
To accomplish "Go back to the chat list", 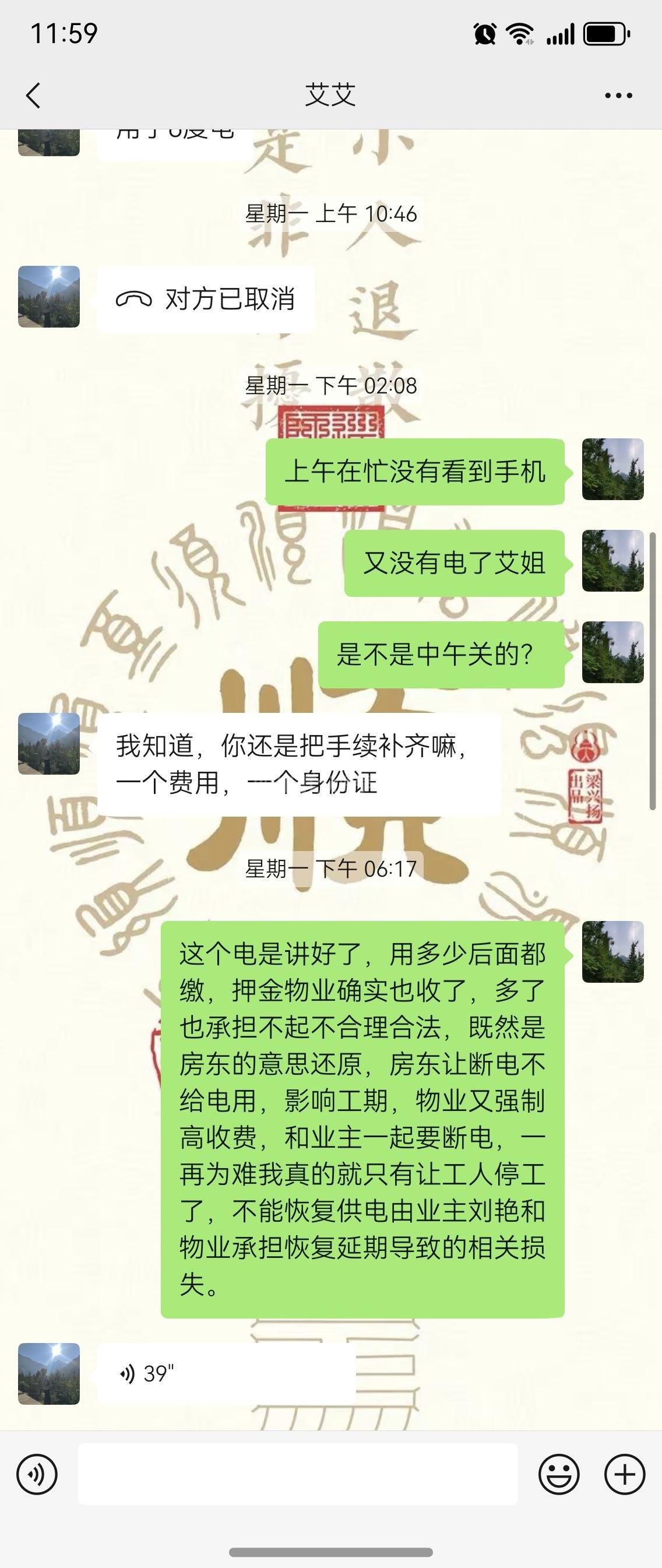I will (x=33, y=96).
